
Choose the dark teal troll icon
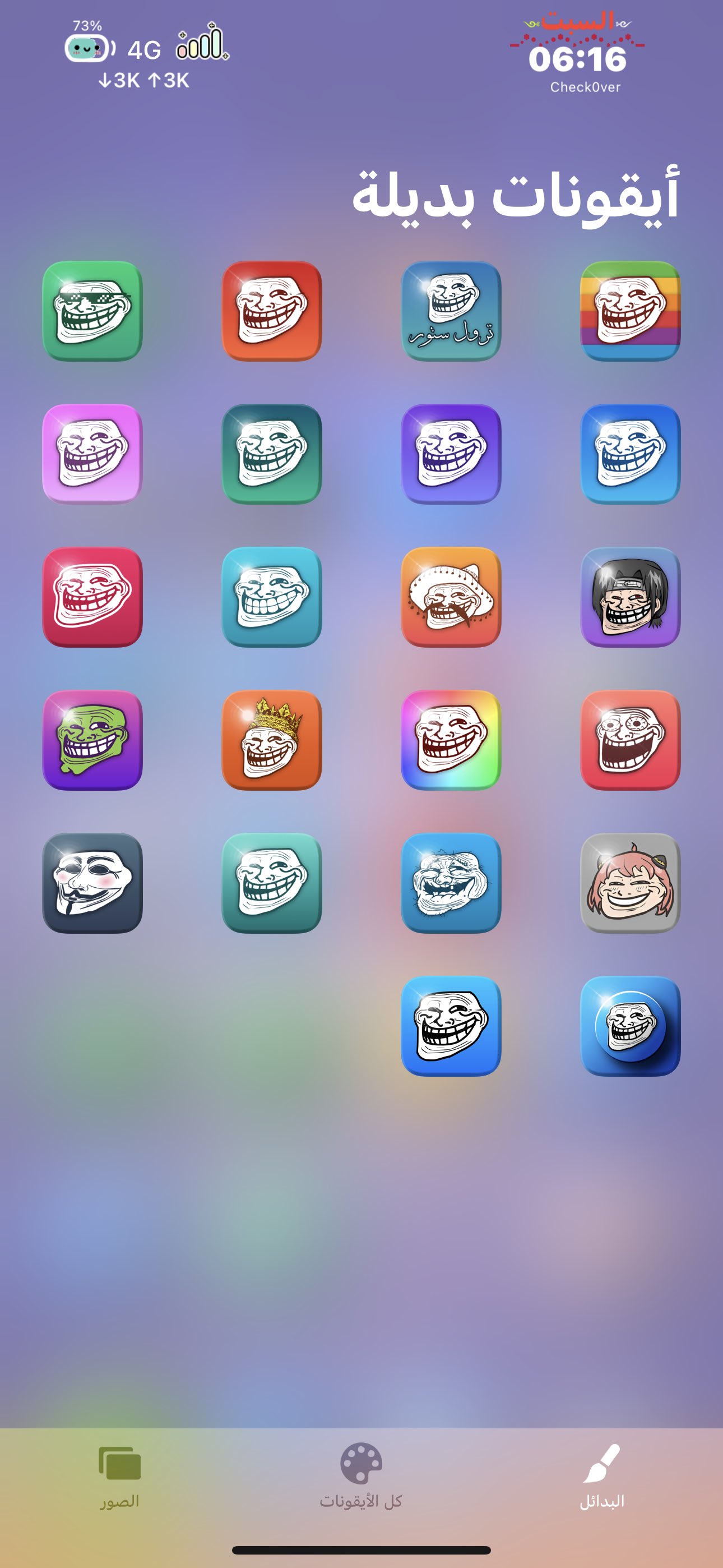point(272,454)
